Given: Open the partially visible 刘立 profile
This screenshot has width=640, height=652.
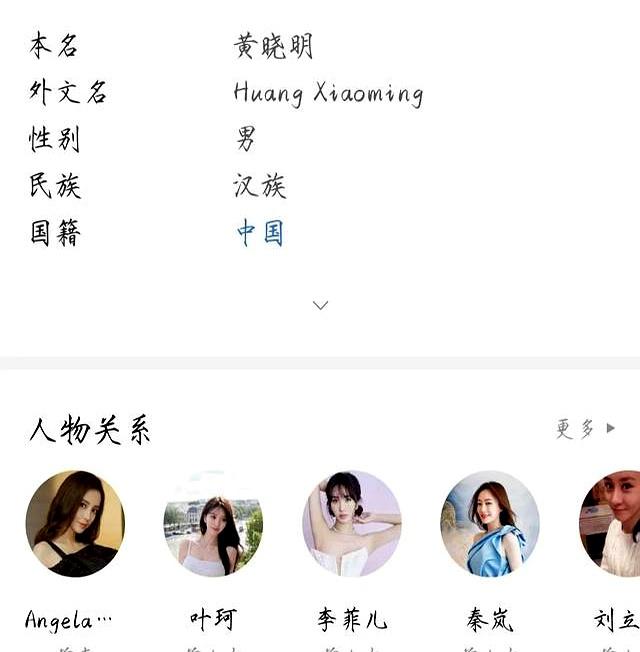Looking at the screenshot, I should click(x=612, y=524).
